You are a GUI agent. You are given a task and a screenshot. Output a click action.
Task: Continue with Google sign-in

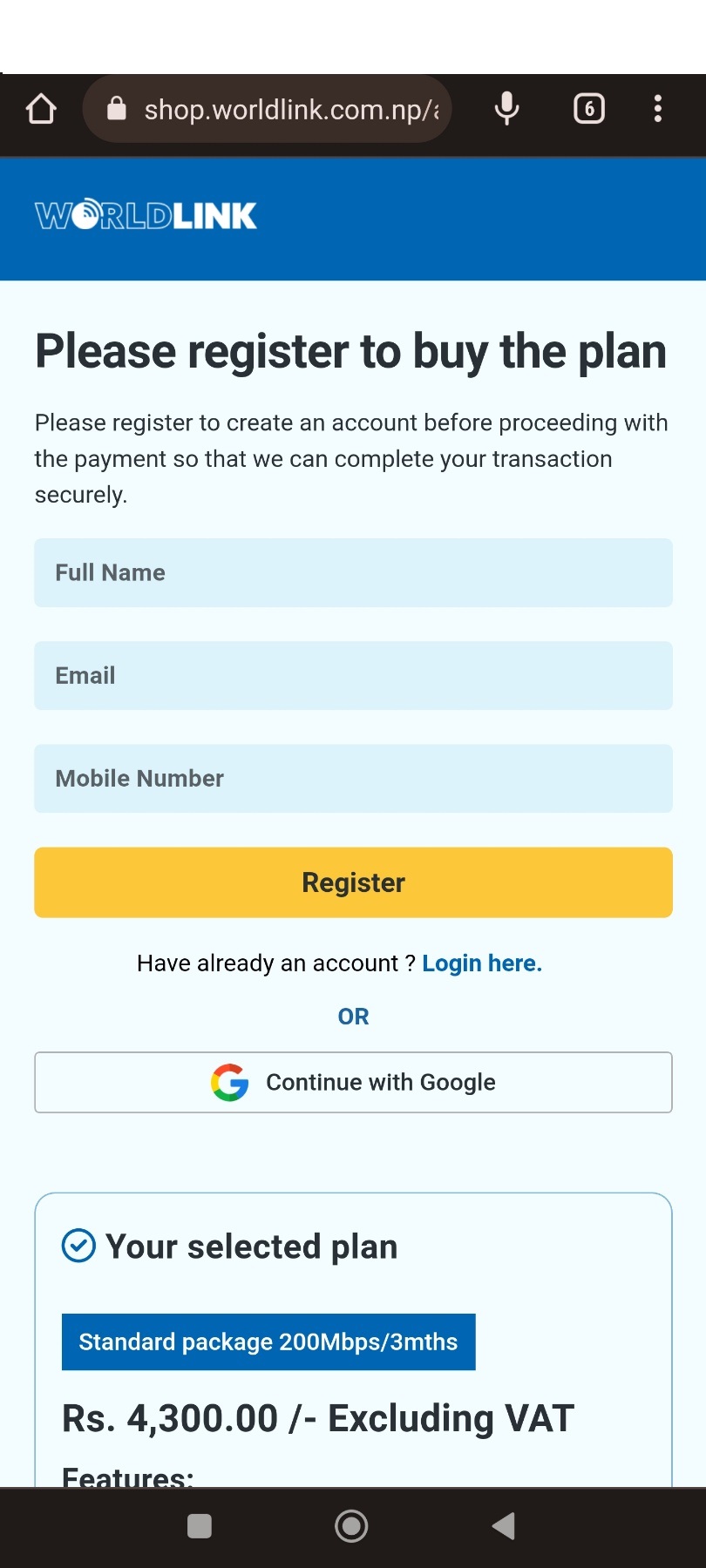coord(353,1082)
